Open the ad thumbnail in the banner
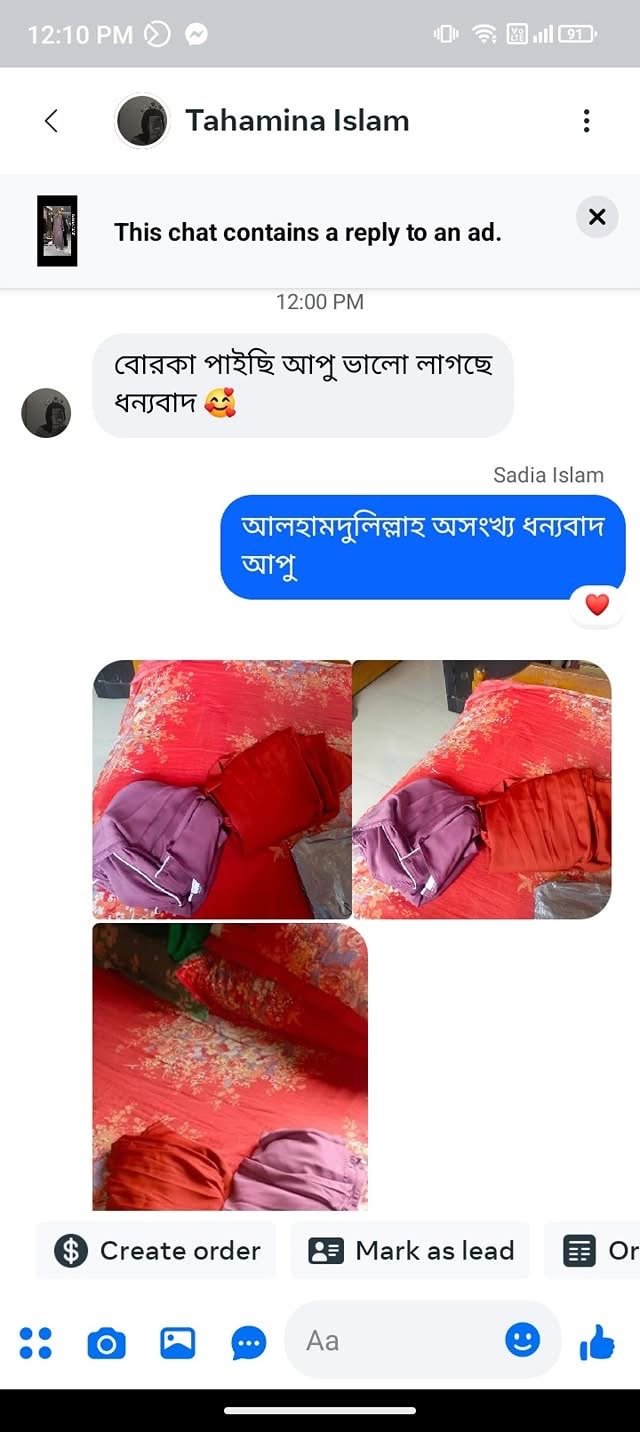Image resolution: width=640 pixels, height=1432 pixels. pos(57,231)
